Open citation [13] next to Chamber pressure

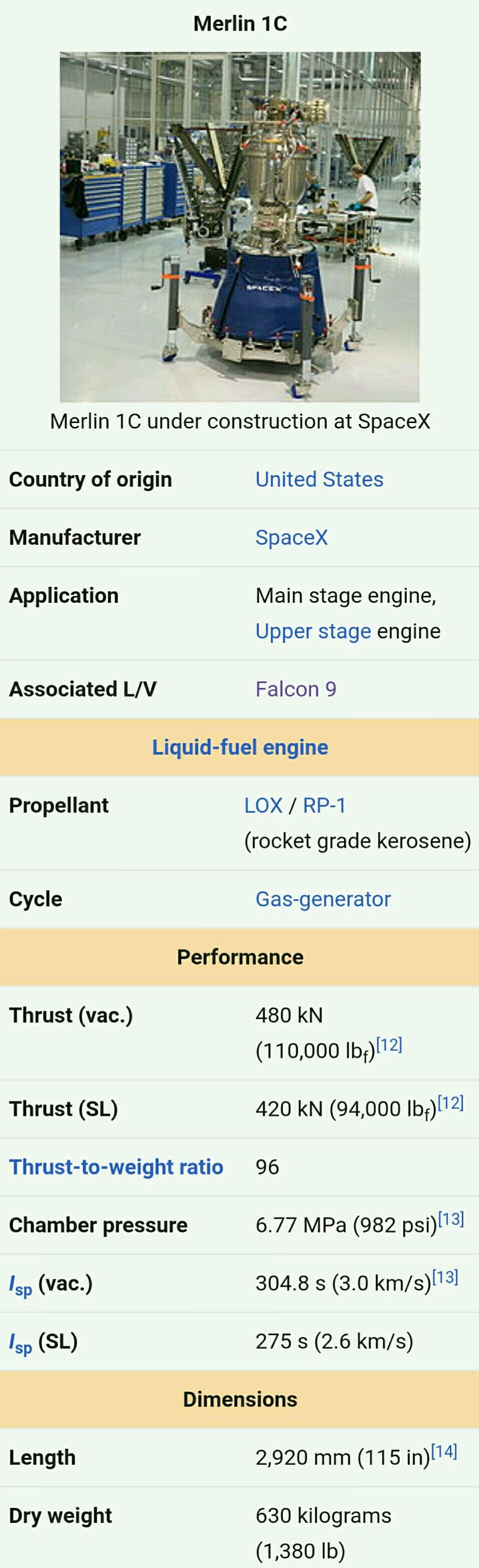pos(451,1220)
